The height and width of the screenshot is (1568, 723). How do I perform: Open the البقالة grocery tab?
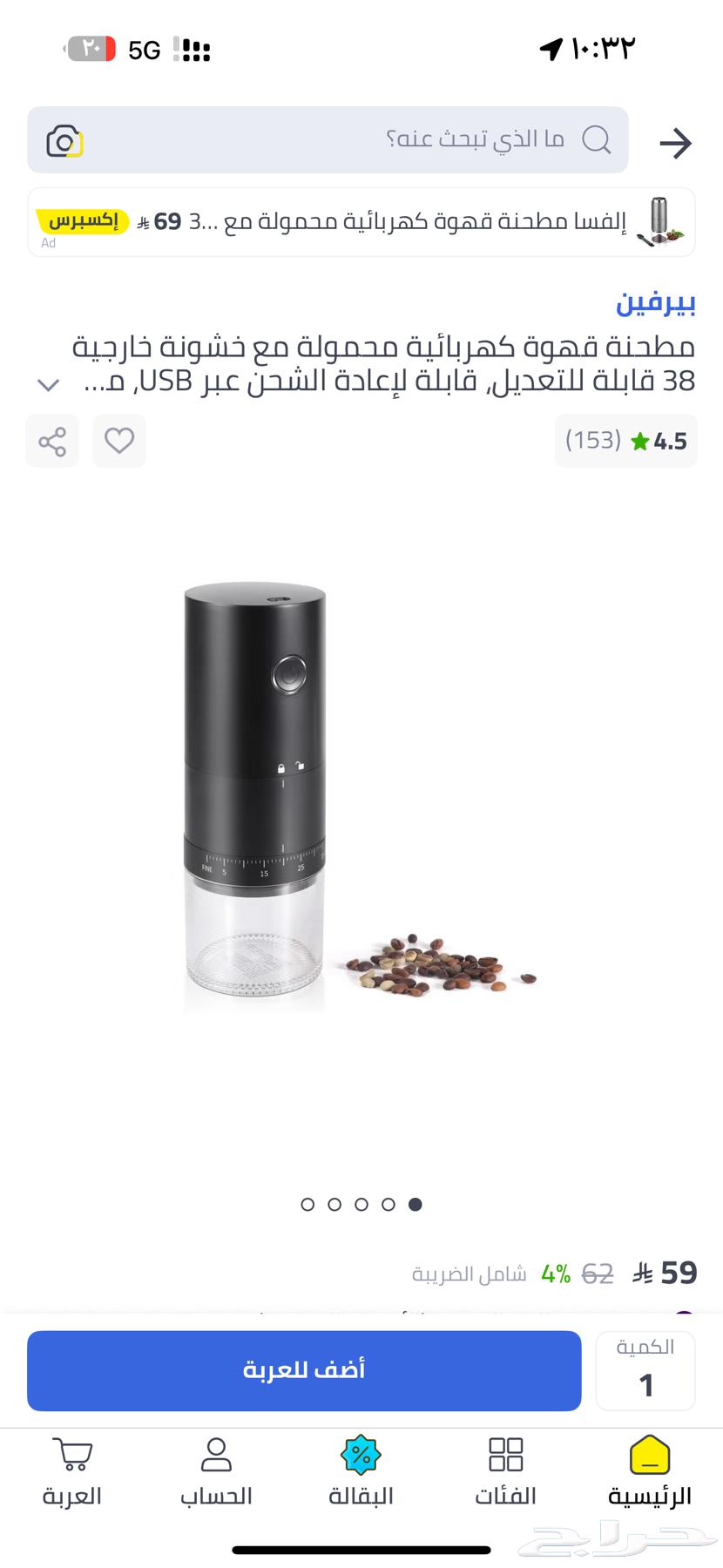tap(361, 1472)
